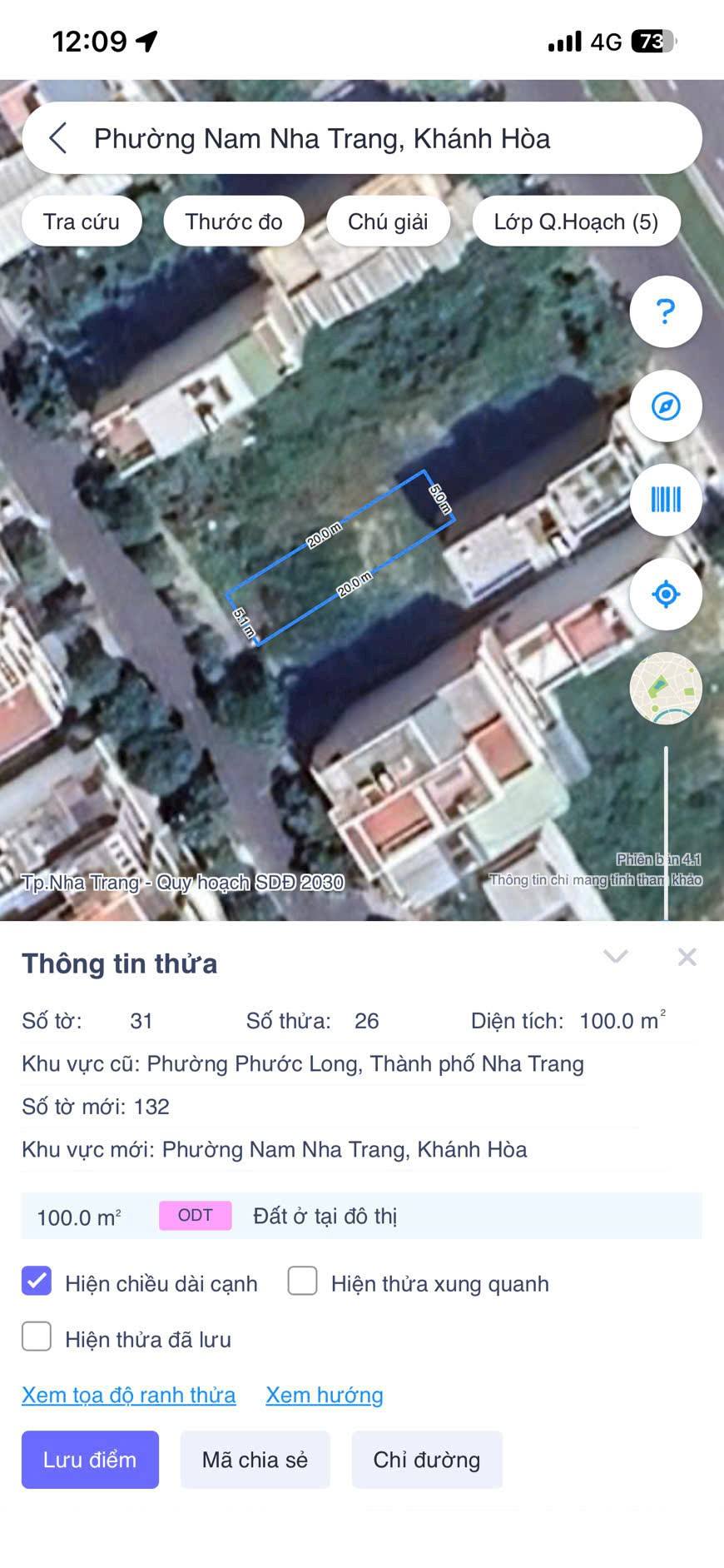
Task: Check Hiện thửa đã lưu
Action: click(36, 1337)
